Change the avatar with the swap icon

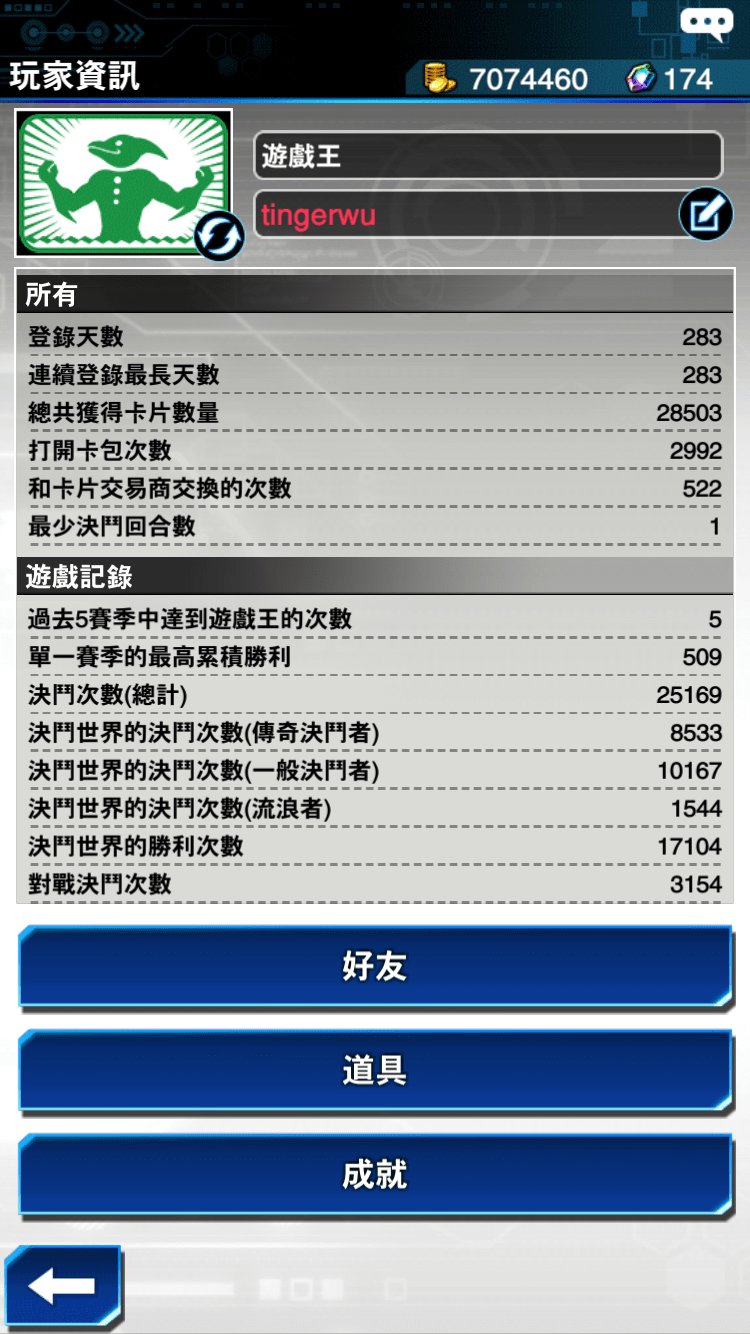coord(218,236)
